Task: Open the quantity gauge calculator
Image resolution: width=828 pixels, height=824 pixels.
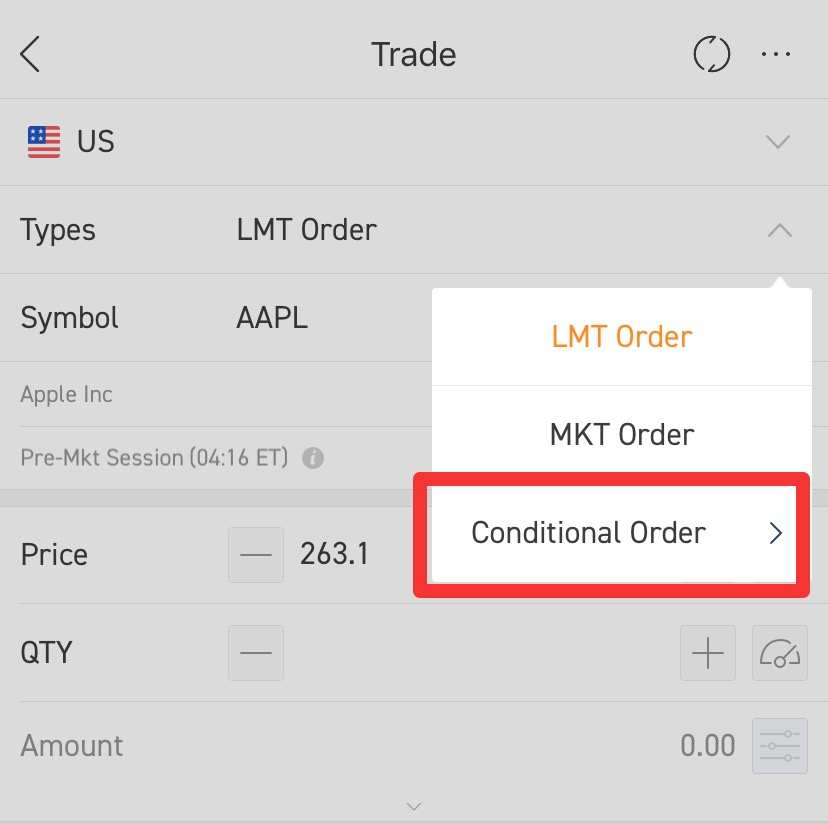Action: click(x=780, y=653)
